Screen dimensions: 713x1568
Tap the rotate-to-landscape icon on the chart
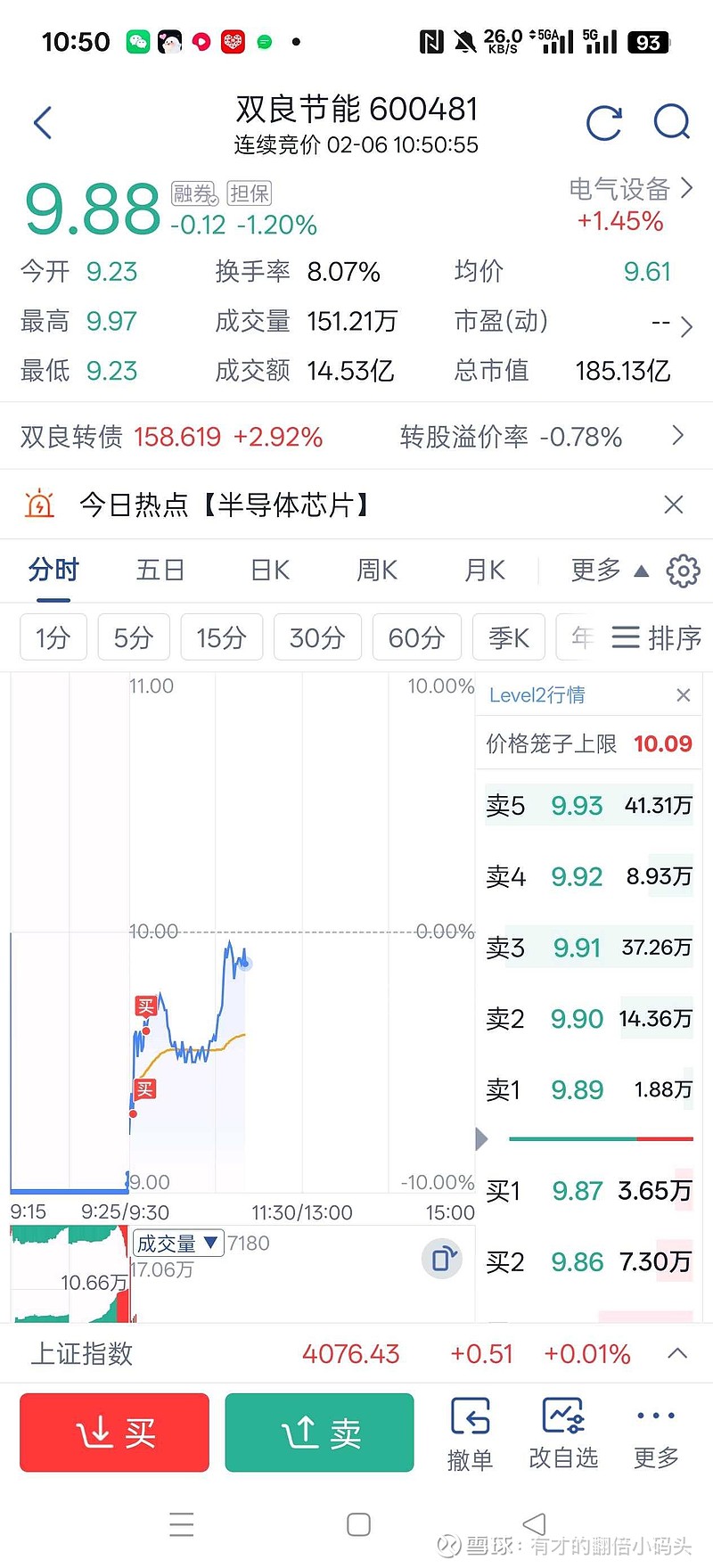click(x=442, y=1259)
